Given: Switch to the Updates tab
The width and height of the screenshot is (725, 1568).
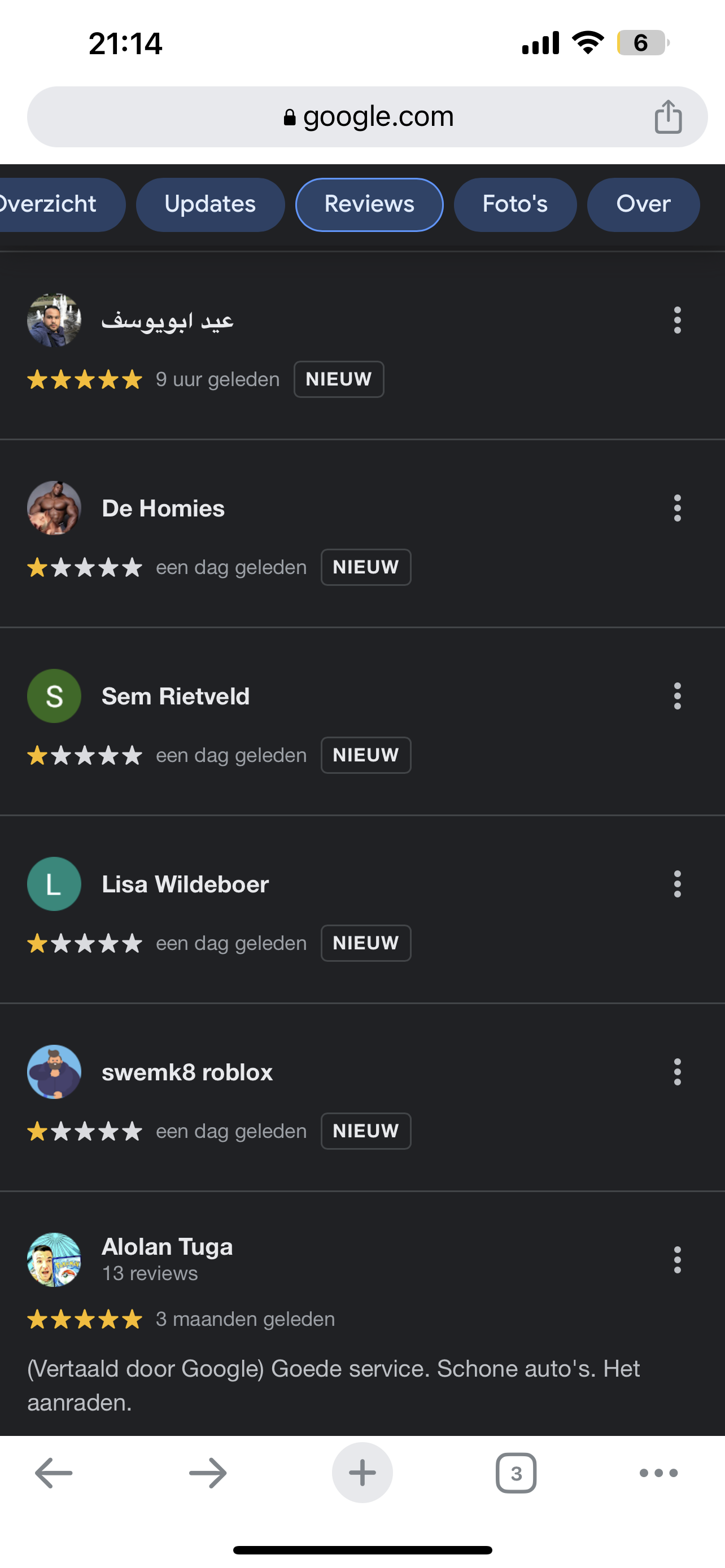Looking at the screenshot, I should click(x=210, y=204).
